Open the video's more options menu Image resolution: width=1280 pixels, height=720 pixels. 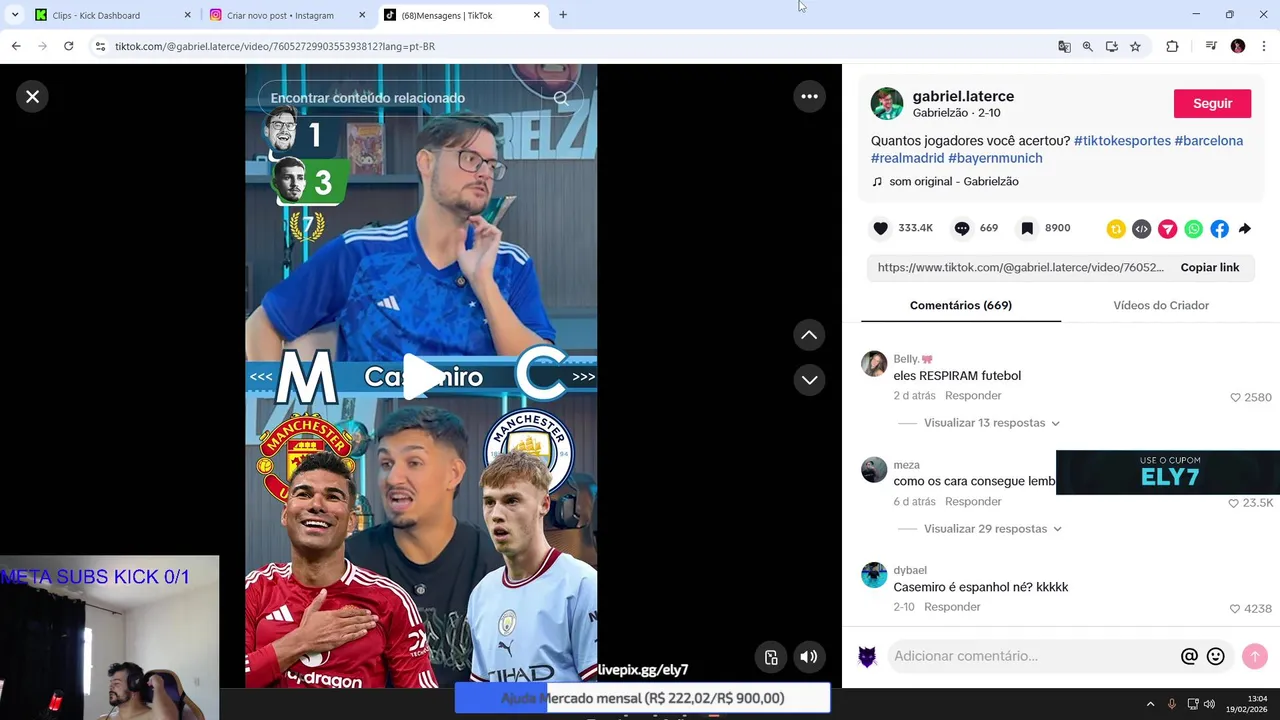coord(809,97)
